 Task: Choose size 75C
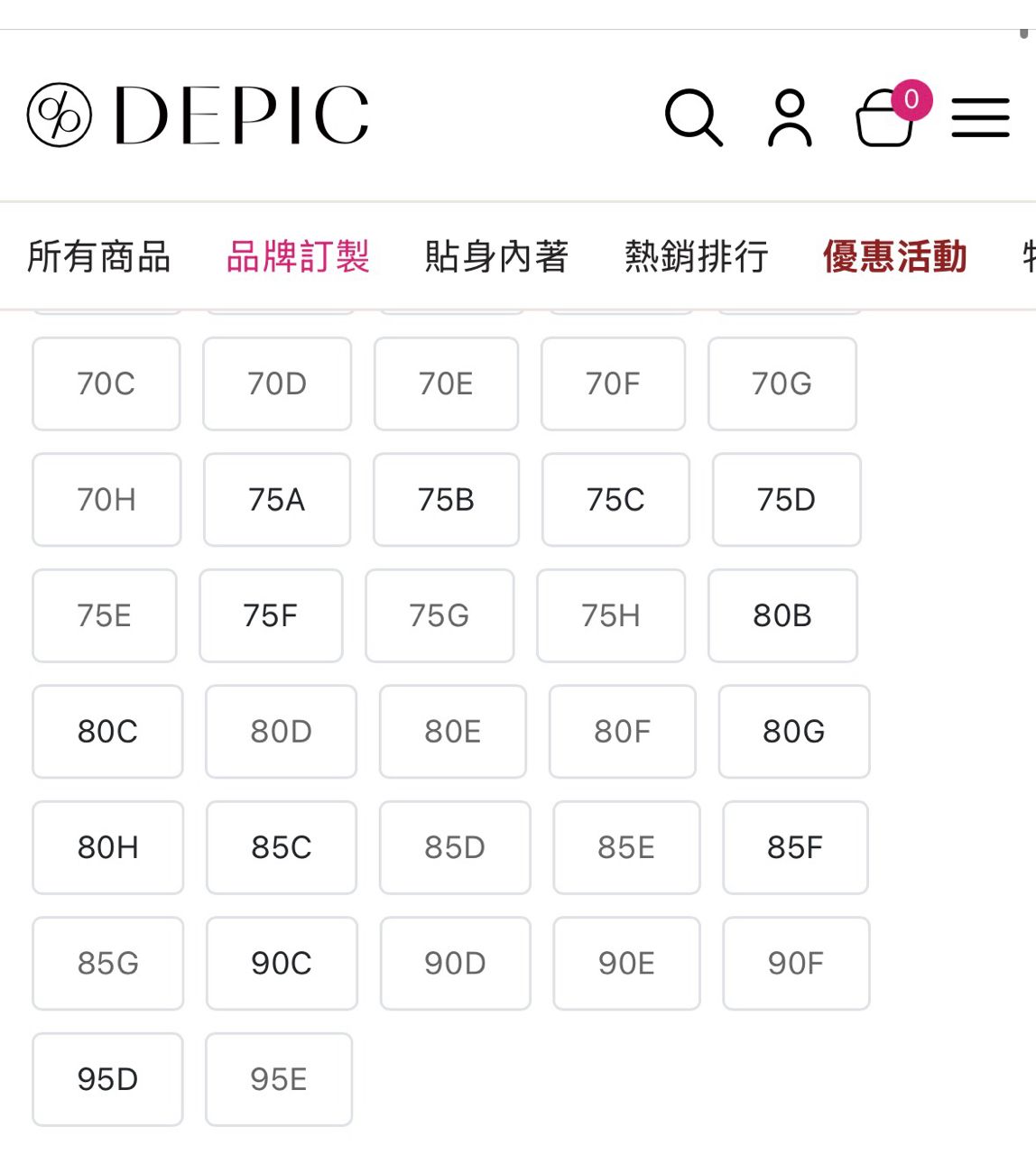(615, 500)
